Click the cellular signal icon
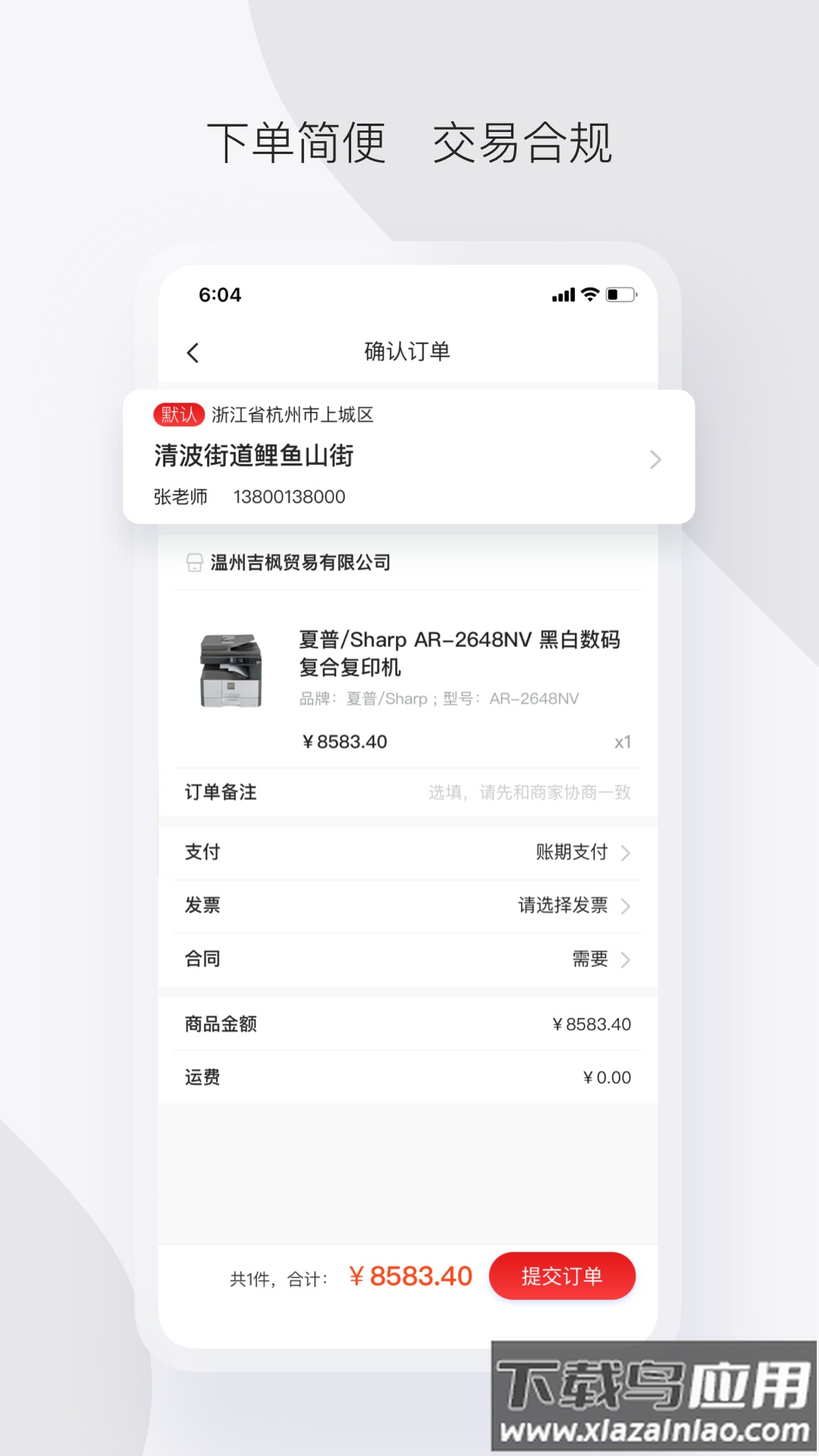 coord(562,297)
